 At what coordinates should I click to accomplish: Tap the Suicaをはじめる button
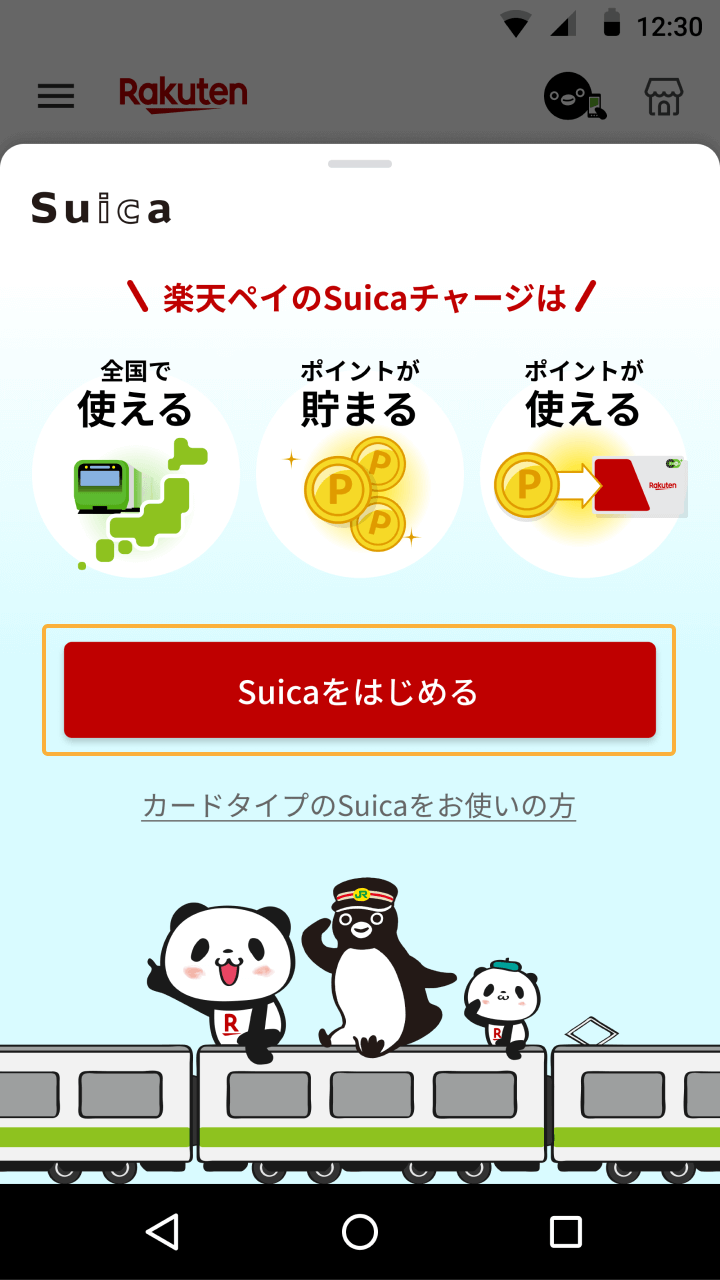pos(359,691)
